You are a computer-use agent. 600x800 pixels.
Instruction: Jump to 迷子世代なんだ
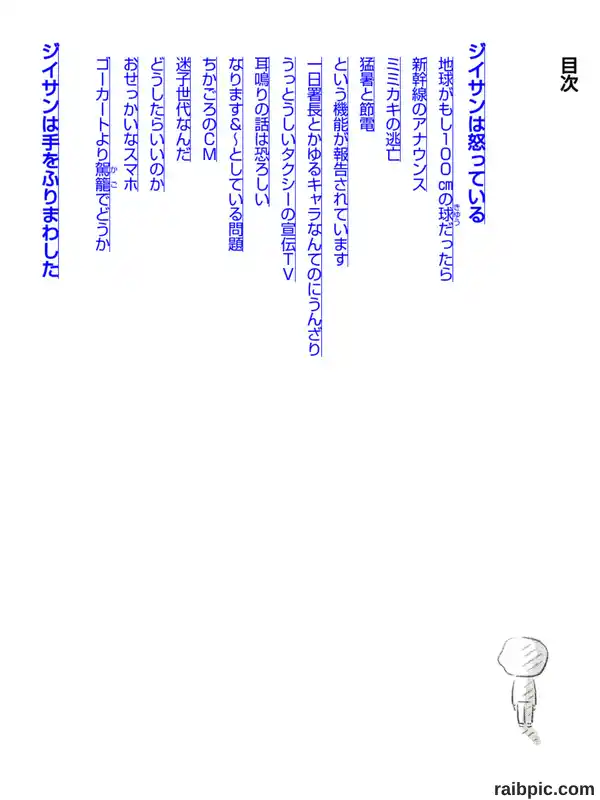[183, 109]
